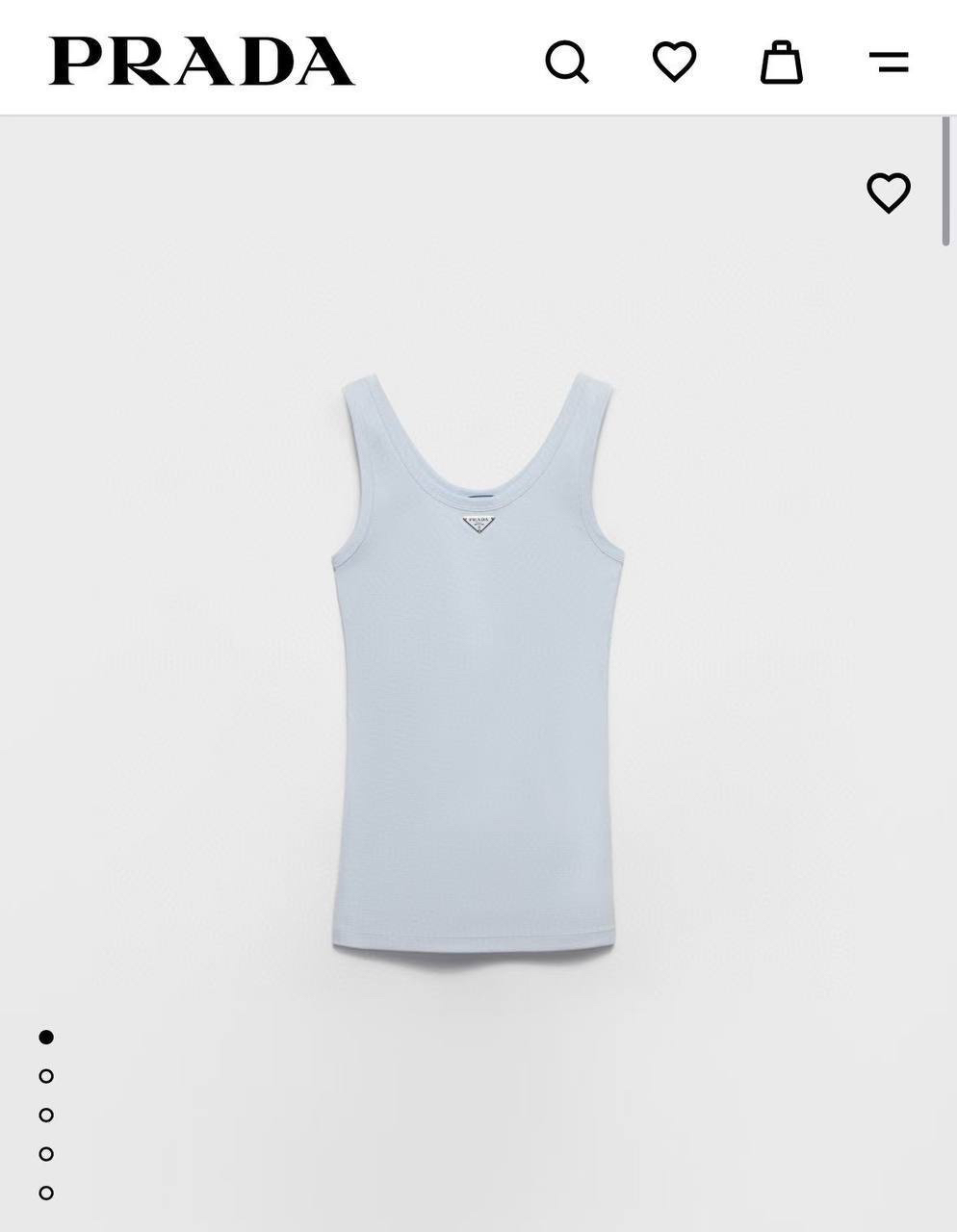Select the third image indicator dot

coord(46,1115)
